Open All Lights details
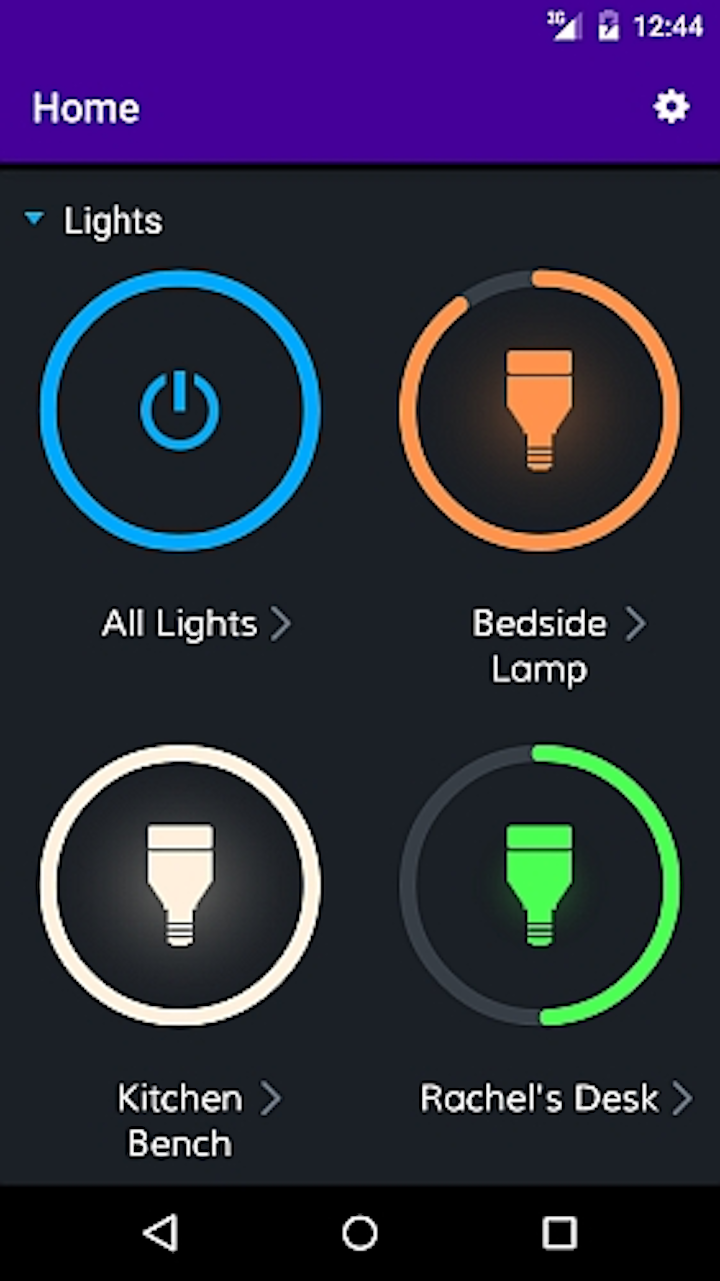The height and width of the screenshot is (1281, 720). [196, 624]
